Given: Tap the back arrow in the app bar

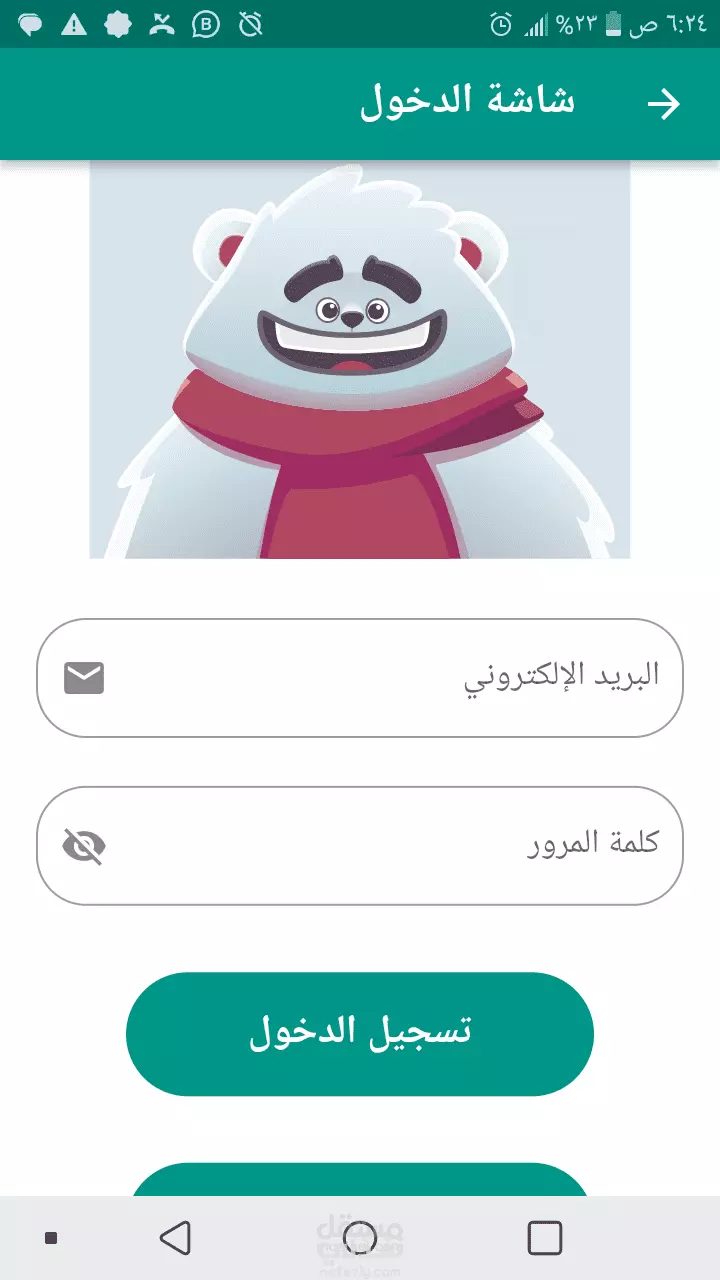Looking at the screenshot, I should click(664, 104).
